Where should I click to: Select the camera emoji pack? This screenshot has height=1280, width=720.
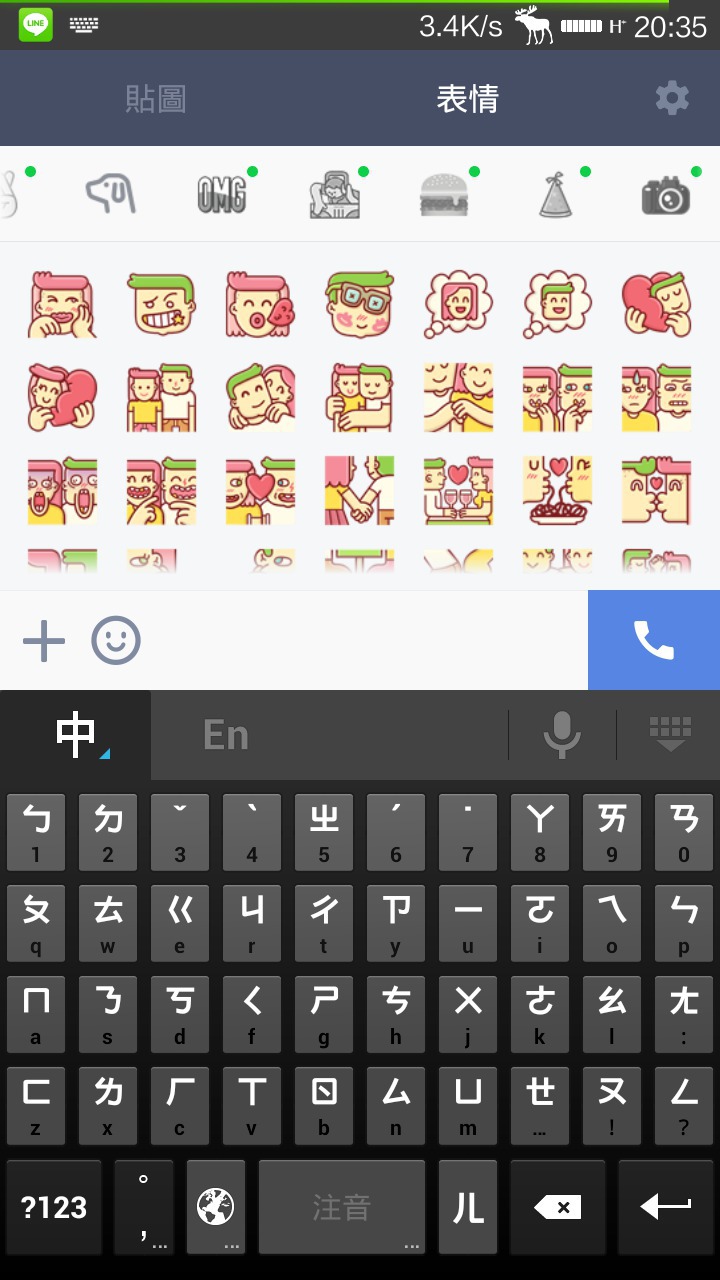tap(665, 196)
